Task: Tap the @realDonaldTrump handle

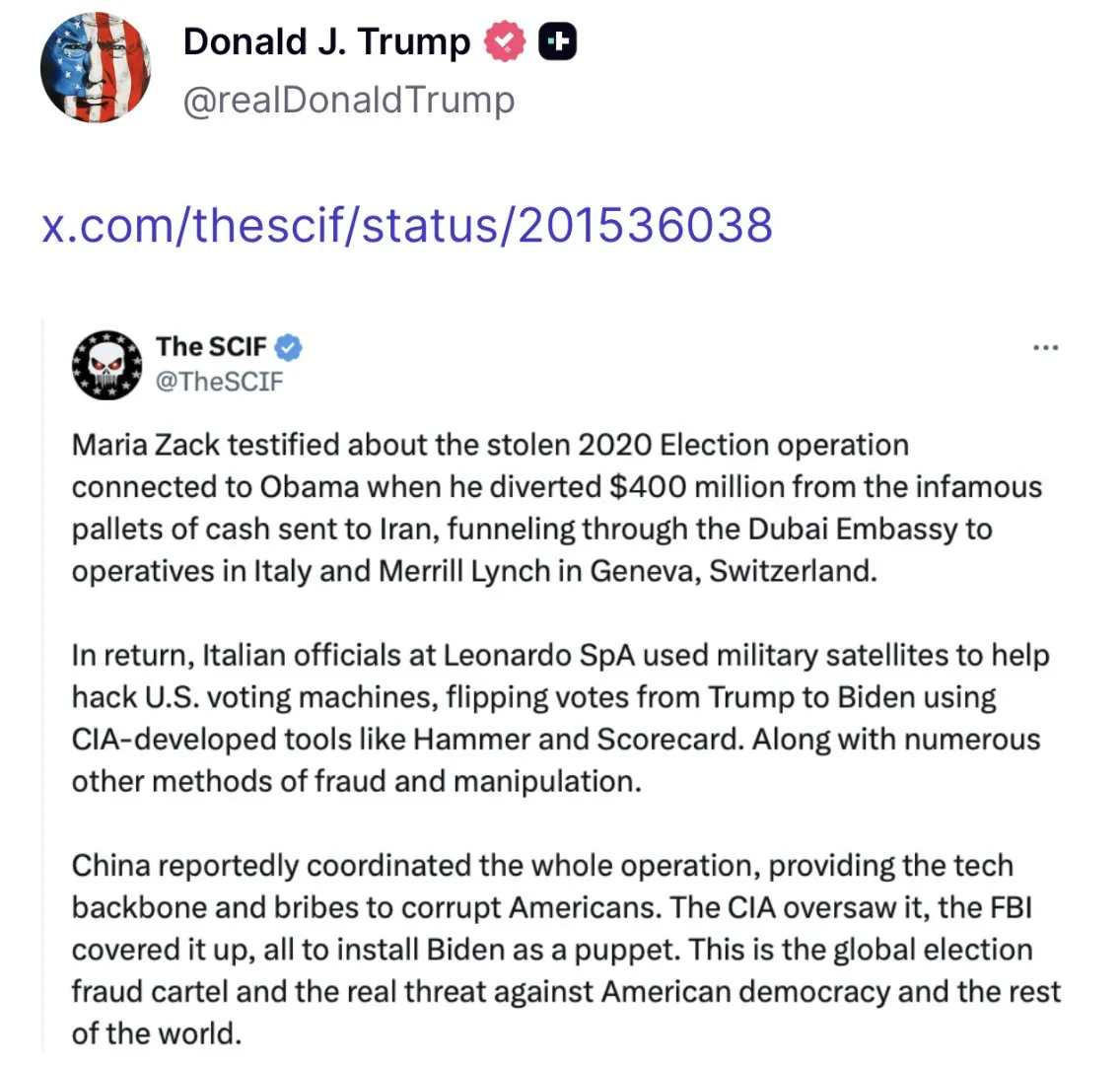Action: coord(349,102)
